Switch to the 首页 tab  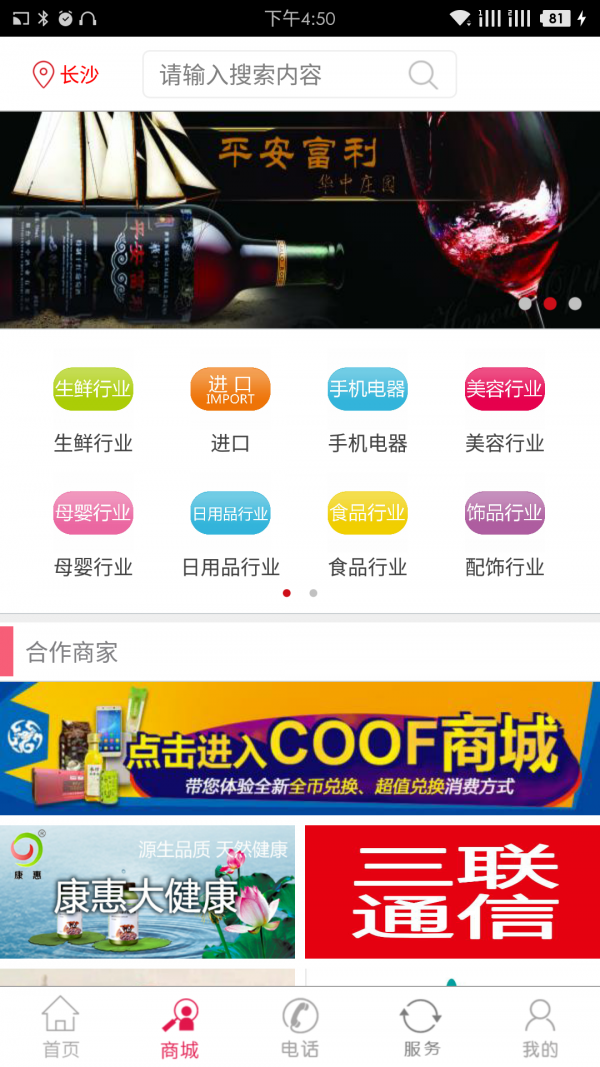click(x=60, y=1027)
